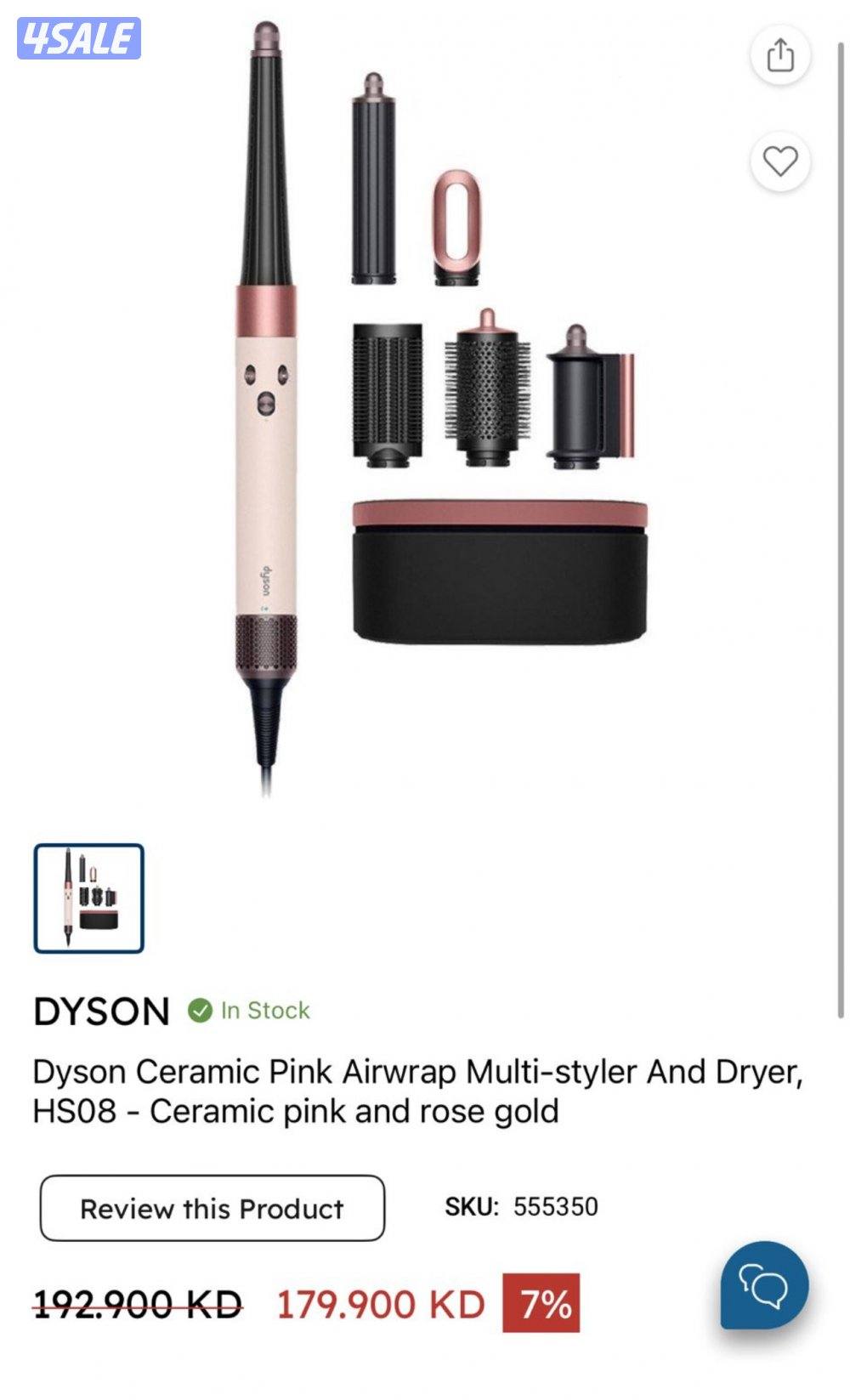The width and height of the screenshot is (850, 1400).
Task: Expand the chat messenger widget
Action: point(763,1284)
